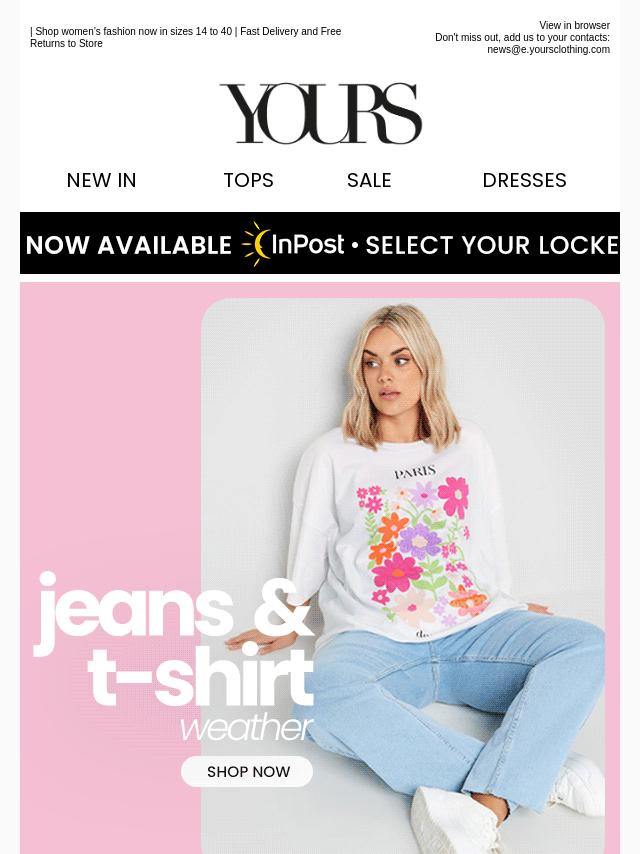Tap the SHOP NOW button
The image size is (640, 854).
tap(247, 772)
